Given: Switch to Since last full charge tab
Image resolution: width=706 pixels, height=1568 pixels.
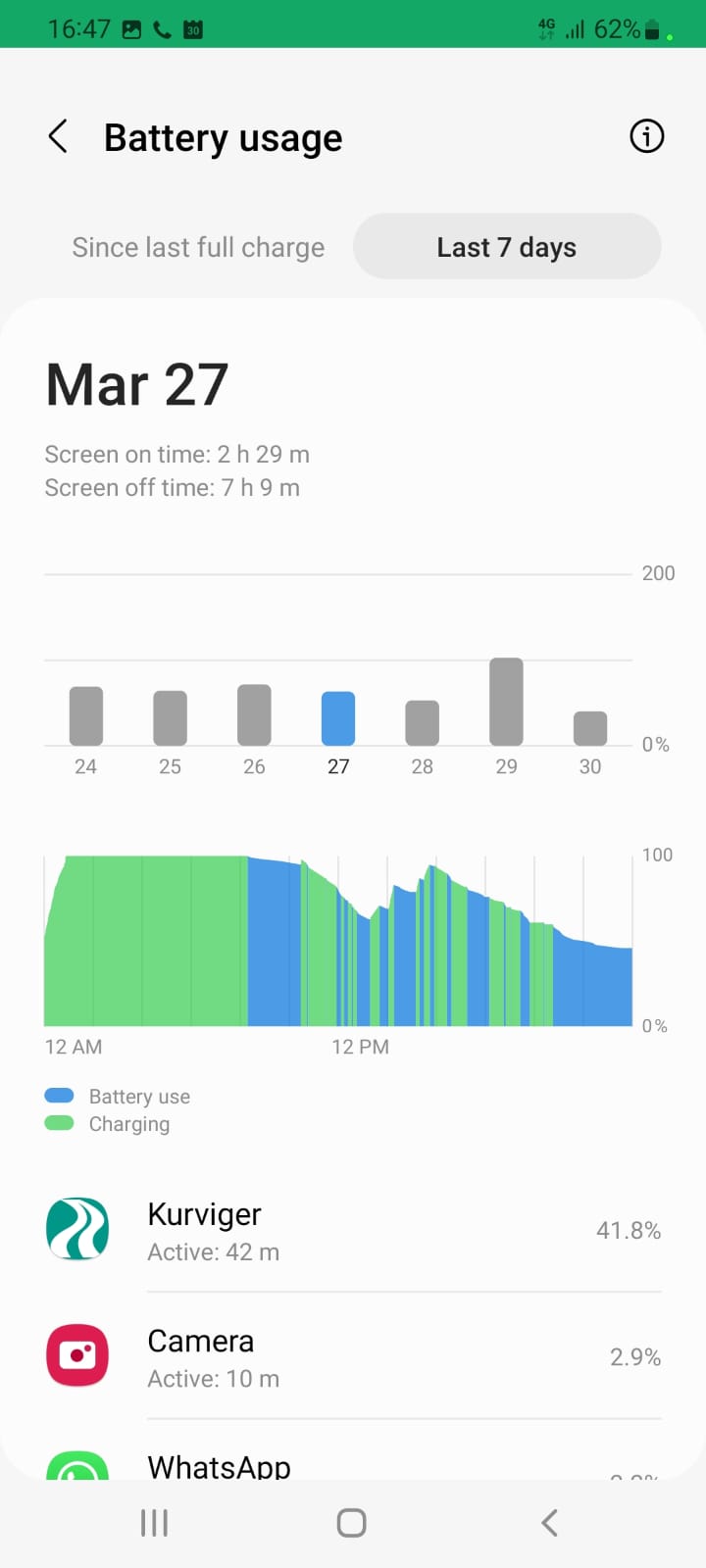Looking at the screenshot, I should (198, 247).
